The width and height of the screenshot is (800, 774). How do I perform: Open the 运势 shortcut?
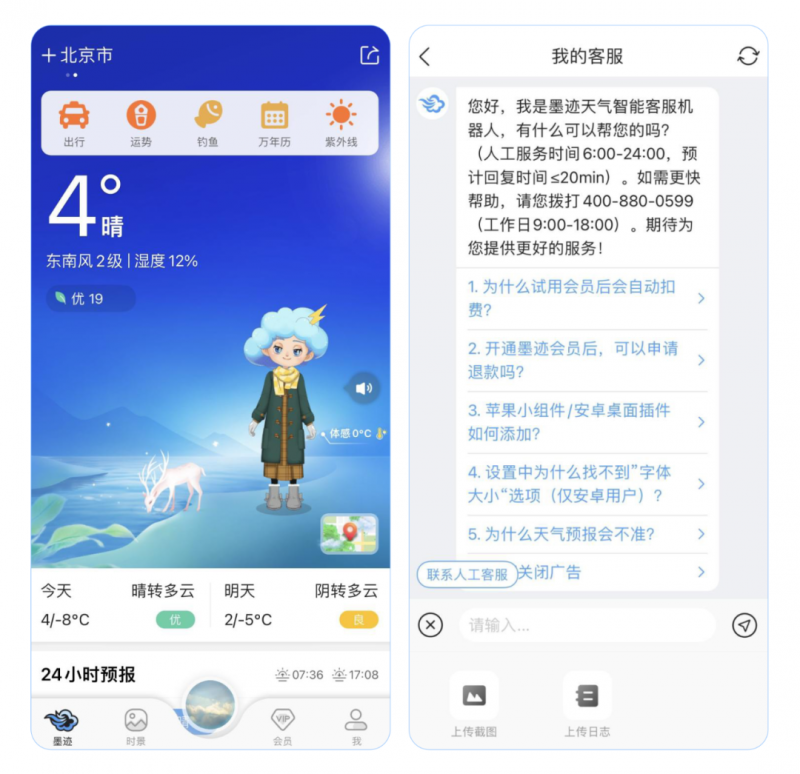click(141, 123)
